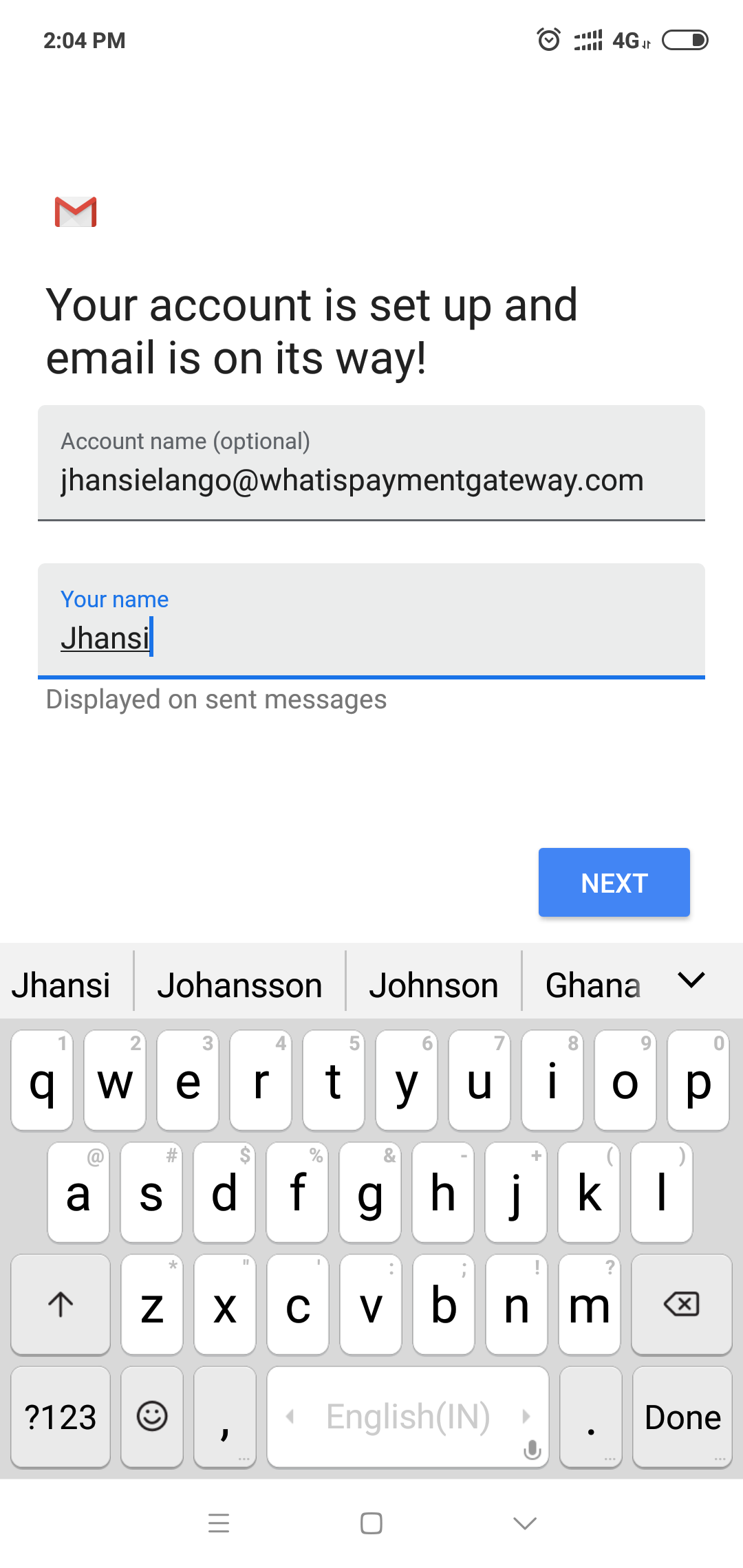Focus the Your name field

(371, 621)
